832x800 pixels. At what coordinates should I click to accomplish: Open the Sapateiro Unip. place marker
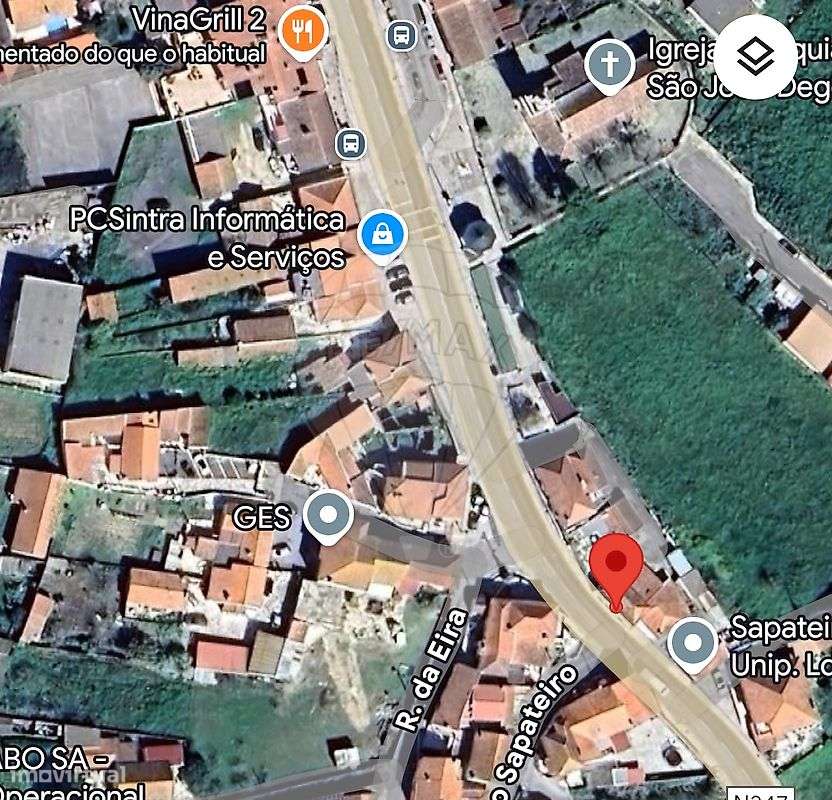point(692,643)
